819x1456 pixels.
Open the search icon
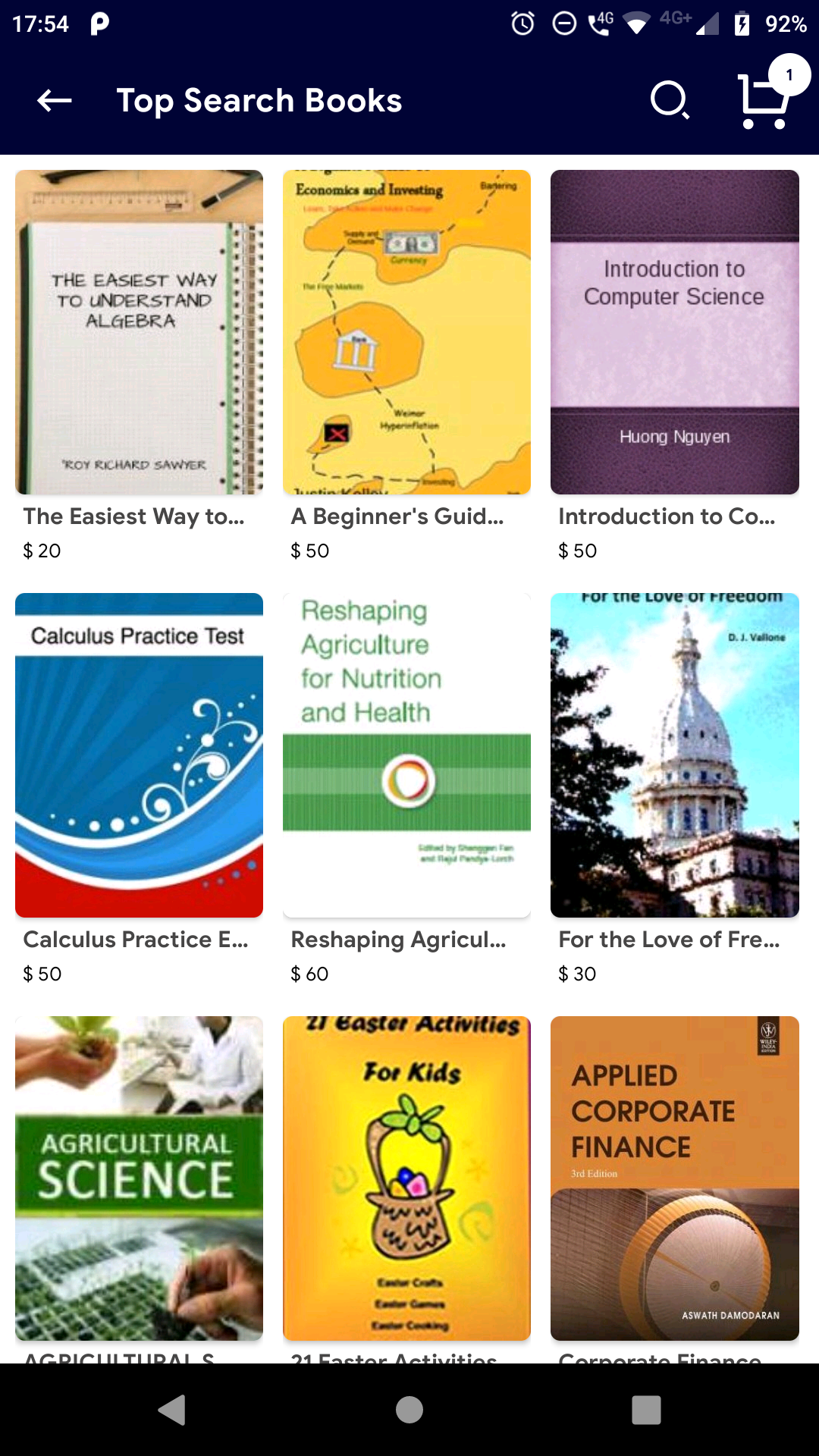tap(670, 99)
